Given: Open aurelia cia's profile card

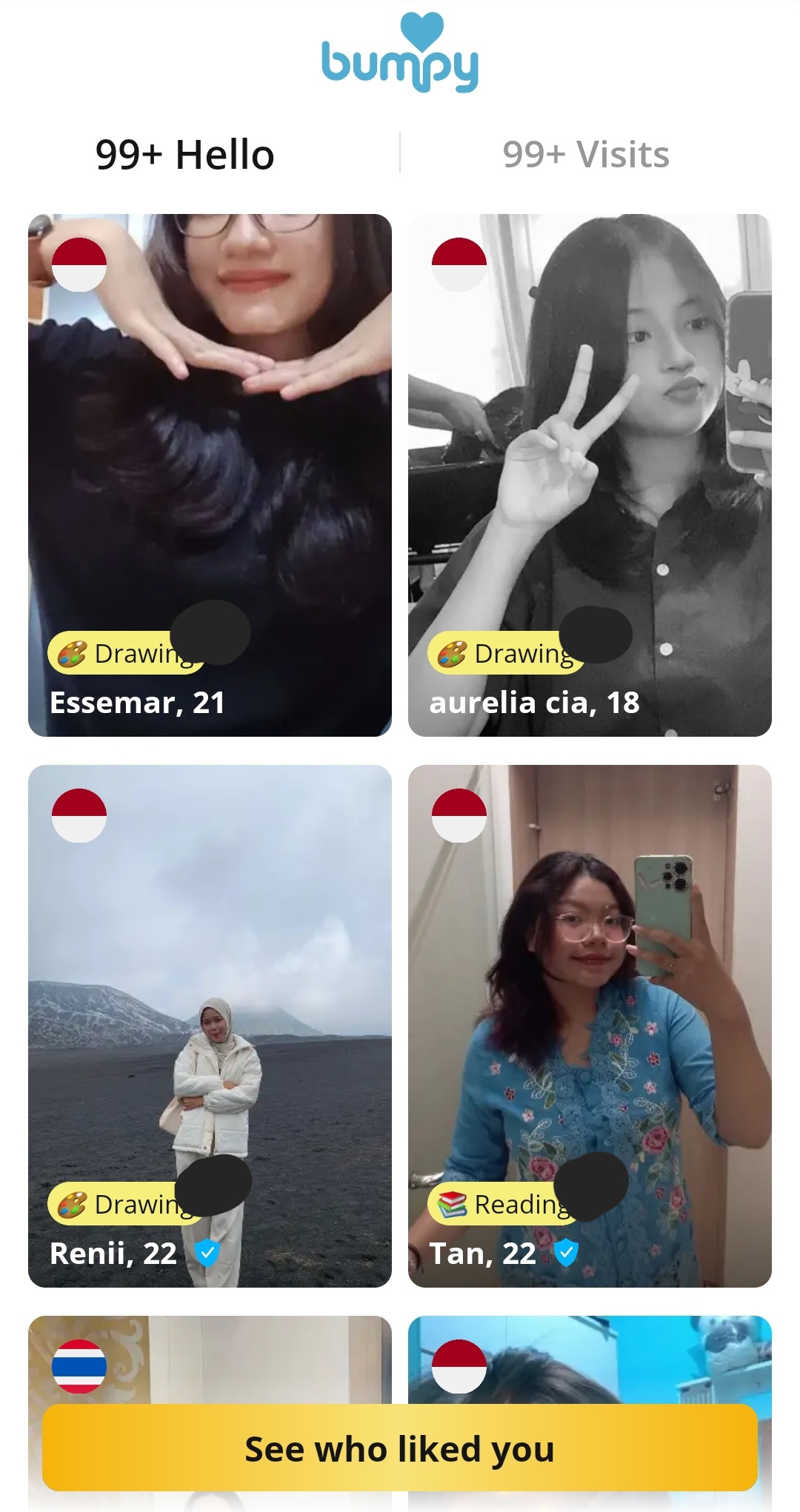Looking at the screenshot, I should coord(590,475).
